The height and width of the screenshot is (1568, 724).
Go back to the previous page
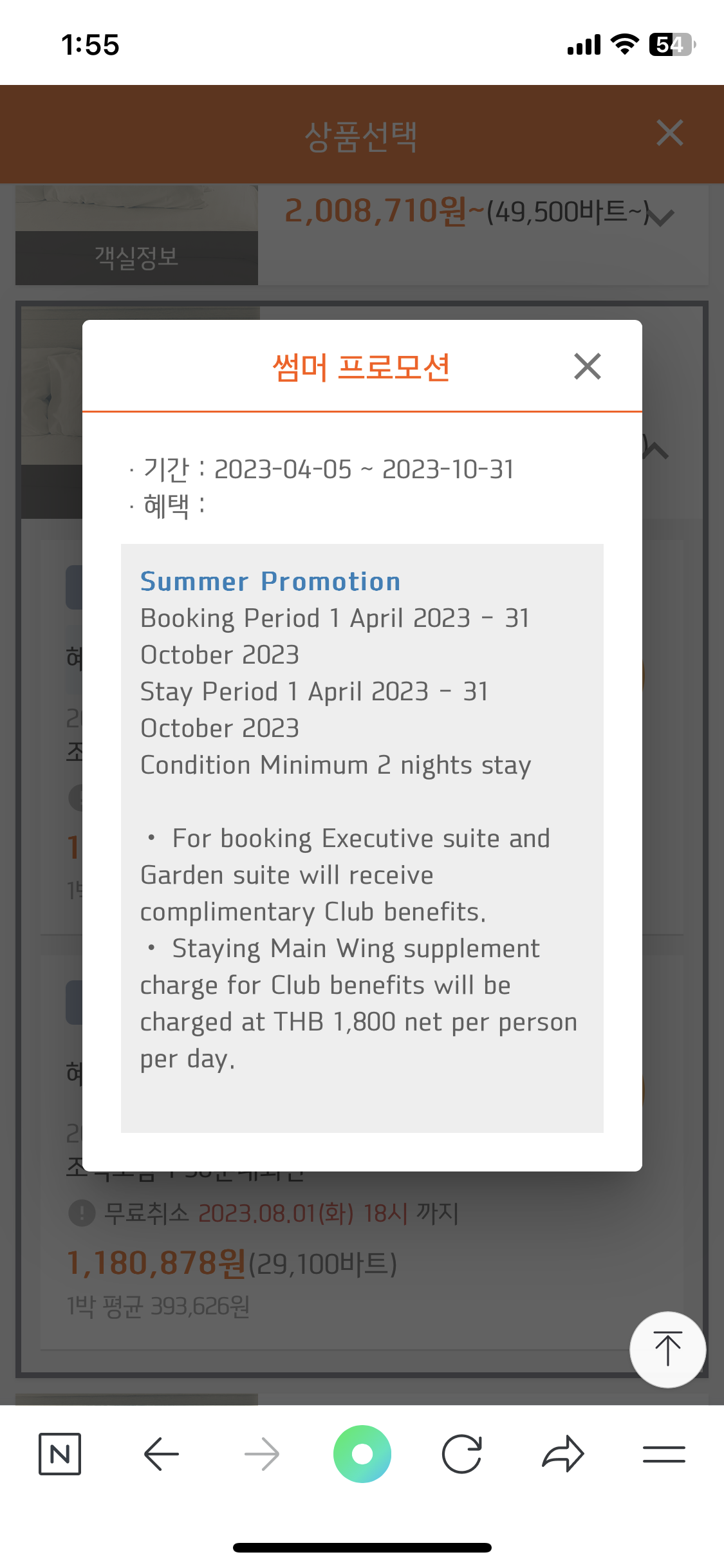(x=161, y=1453)
